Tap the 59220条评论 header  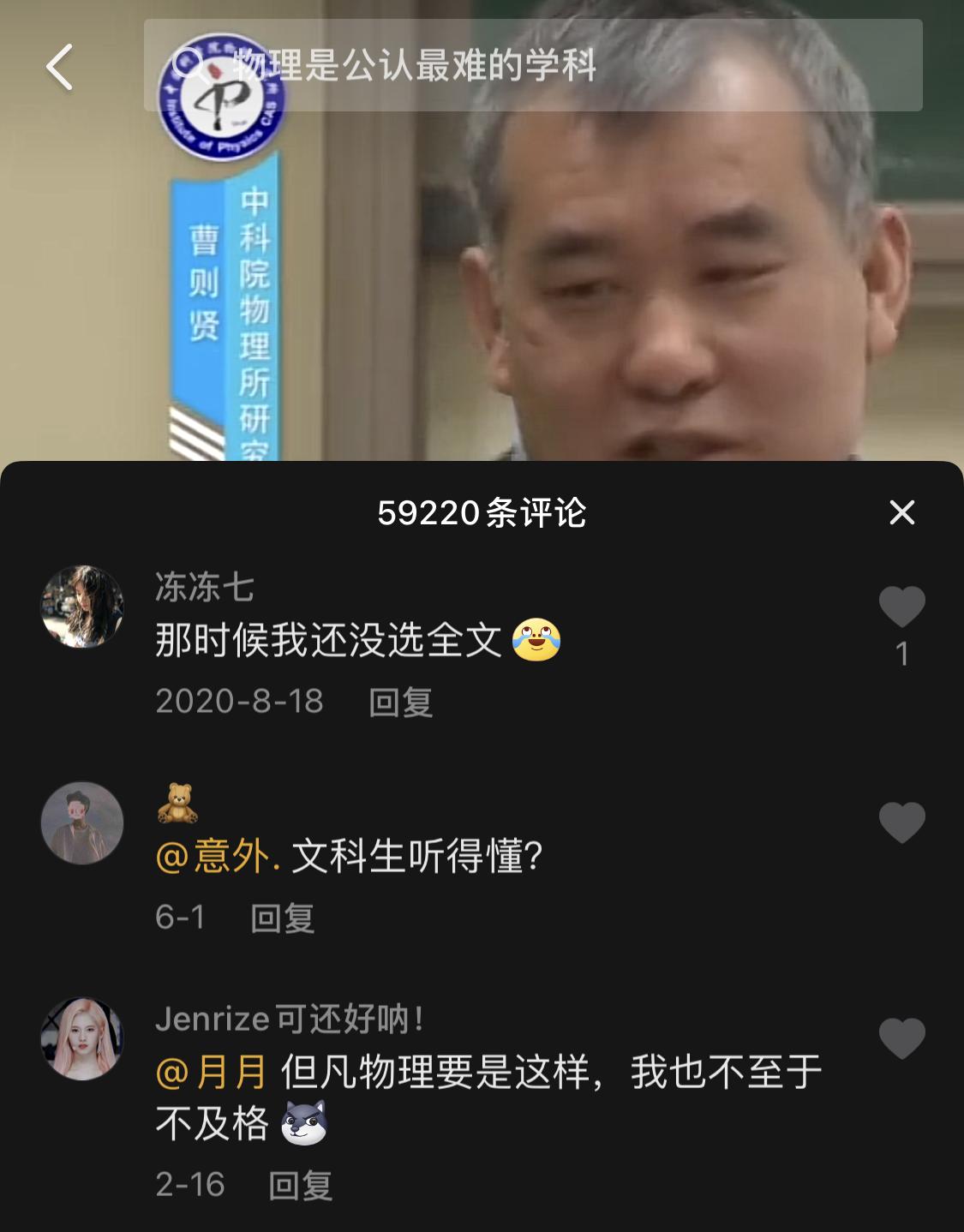point(482,514)
